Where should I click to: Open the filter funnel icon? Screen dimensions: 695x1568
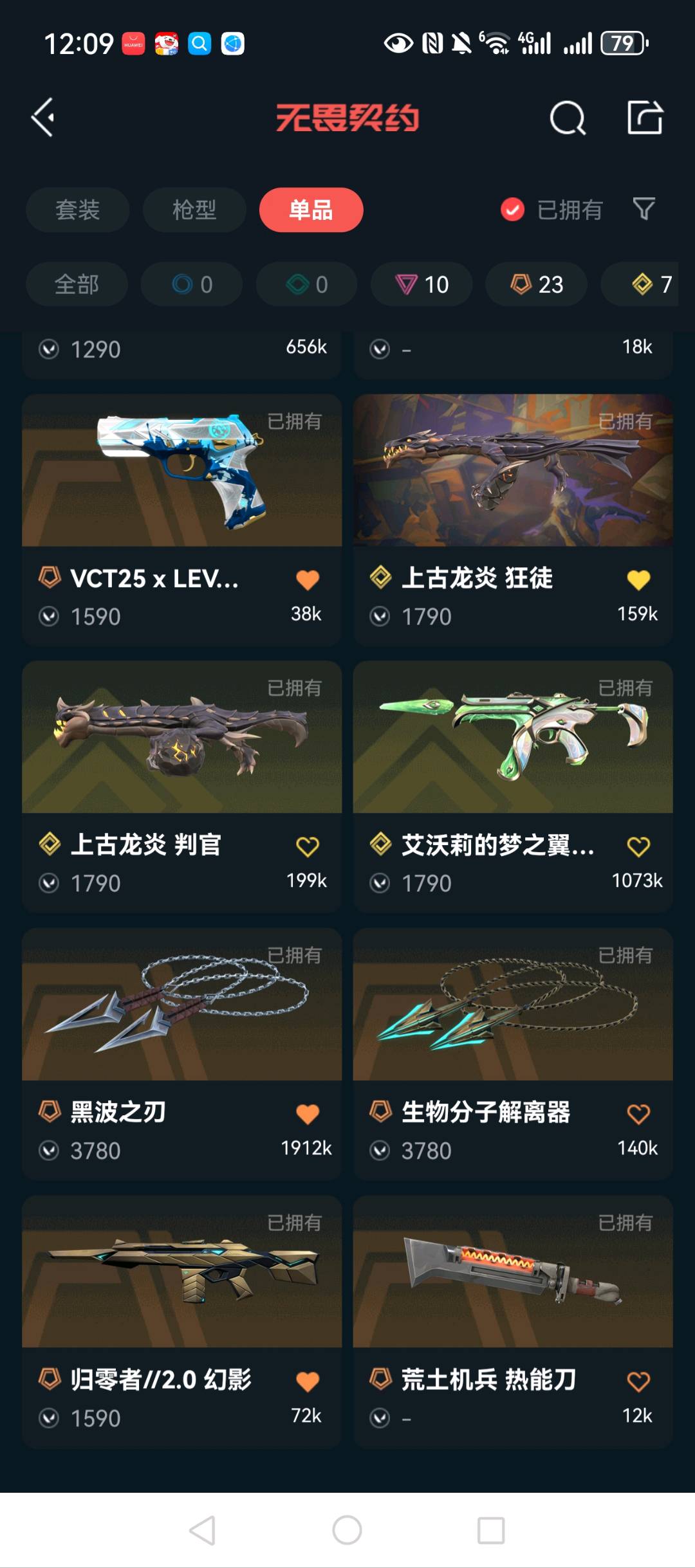[644, 209]
